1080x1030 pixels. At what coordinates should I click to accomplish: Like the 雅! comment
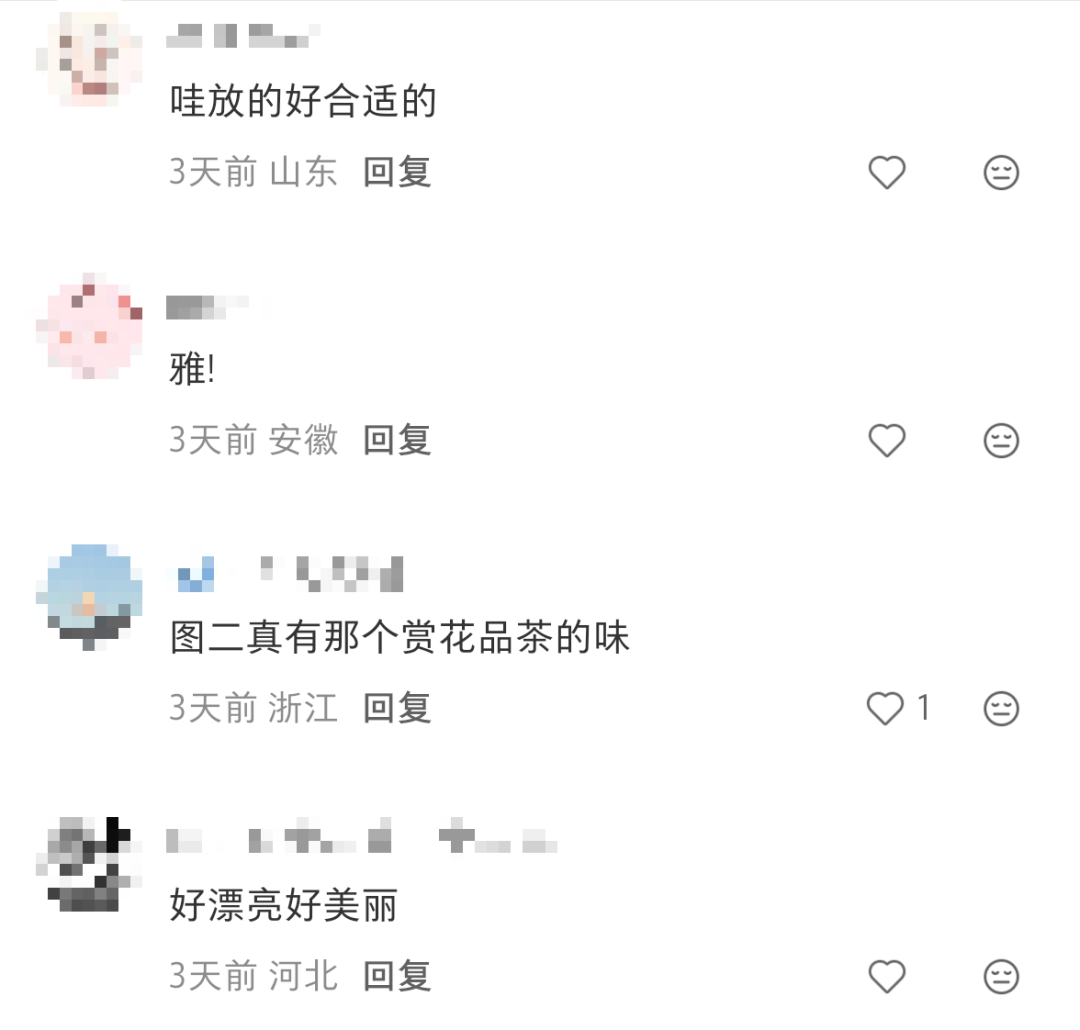click(886, 440)
